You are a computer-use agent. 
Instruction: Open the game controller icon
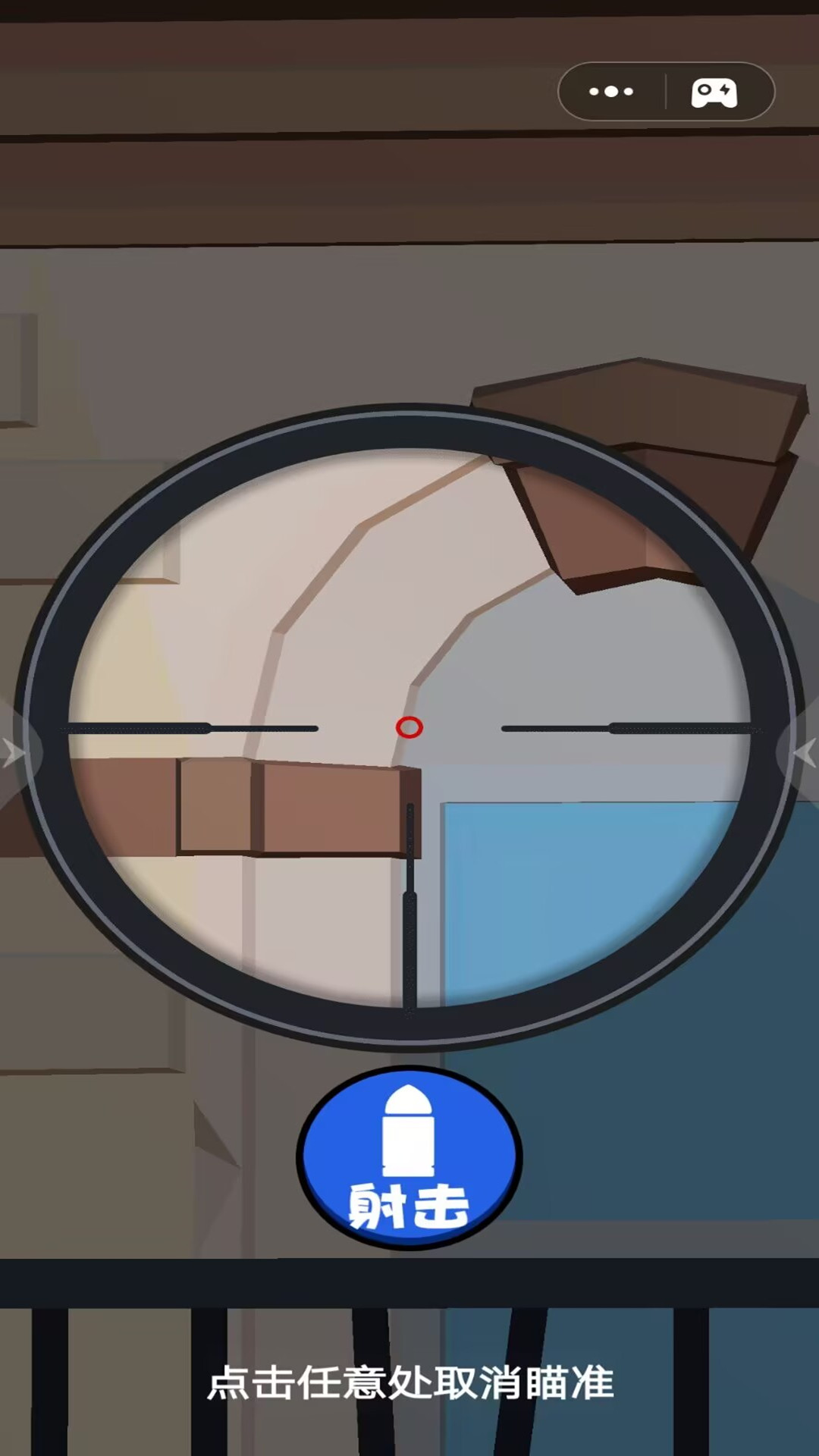click(714, 93)
